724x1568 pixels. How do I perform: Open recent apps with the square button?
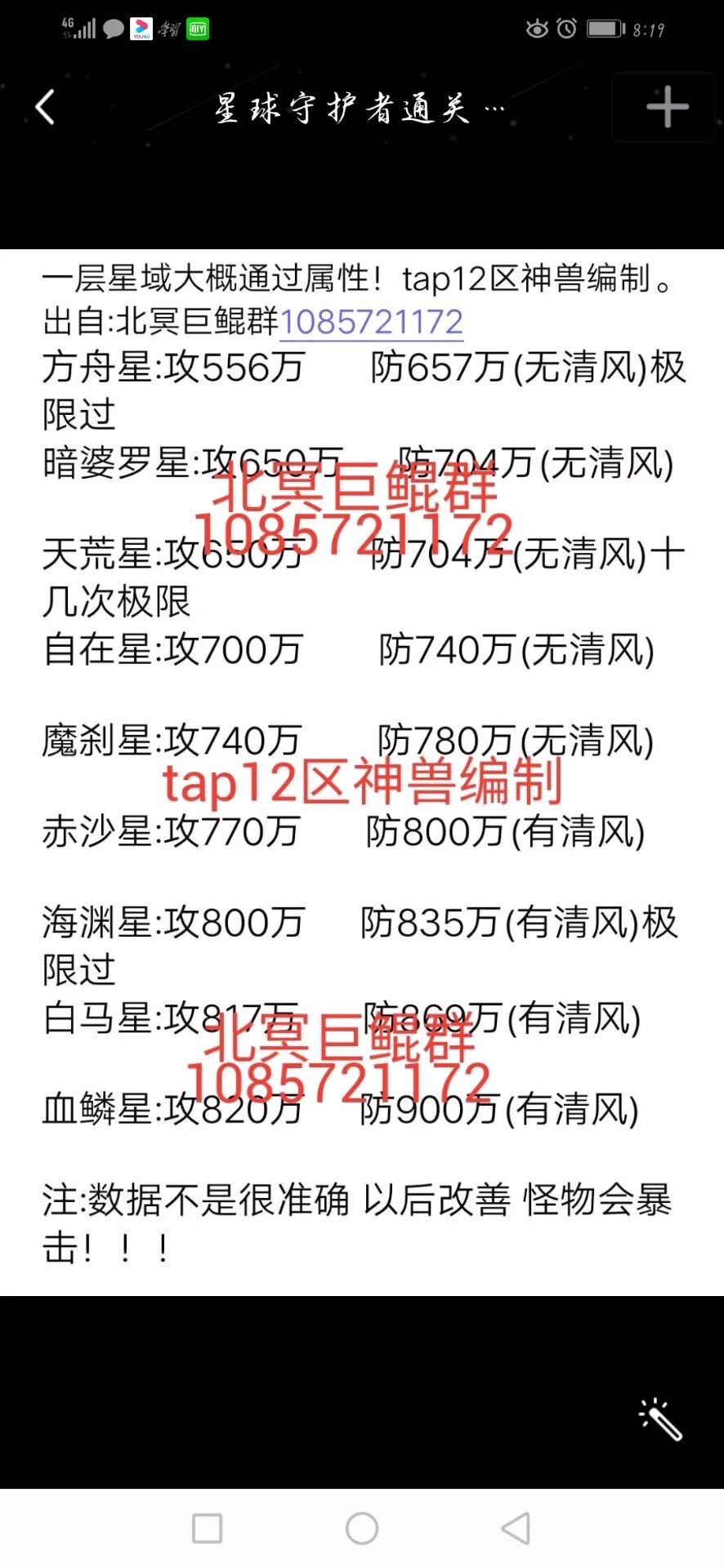207,1528
